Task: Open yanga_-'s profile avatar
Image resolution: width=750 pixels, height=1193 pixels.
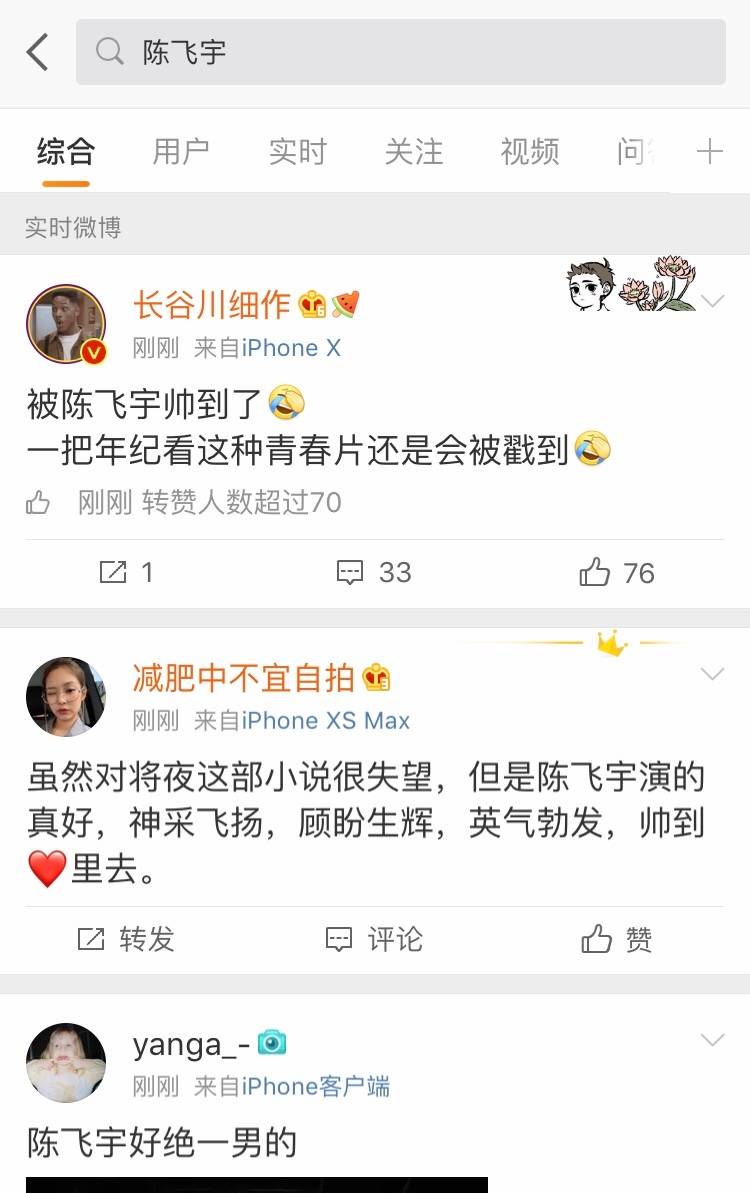Action: click(x=66, y=1062)
